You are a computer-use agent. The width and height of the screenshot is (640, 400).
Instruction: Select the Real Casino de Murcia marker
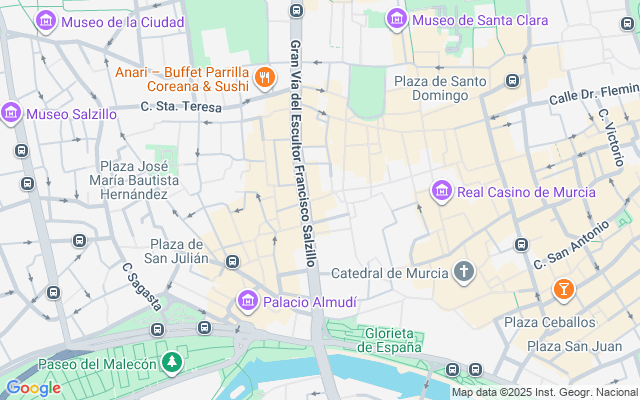442,191
